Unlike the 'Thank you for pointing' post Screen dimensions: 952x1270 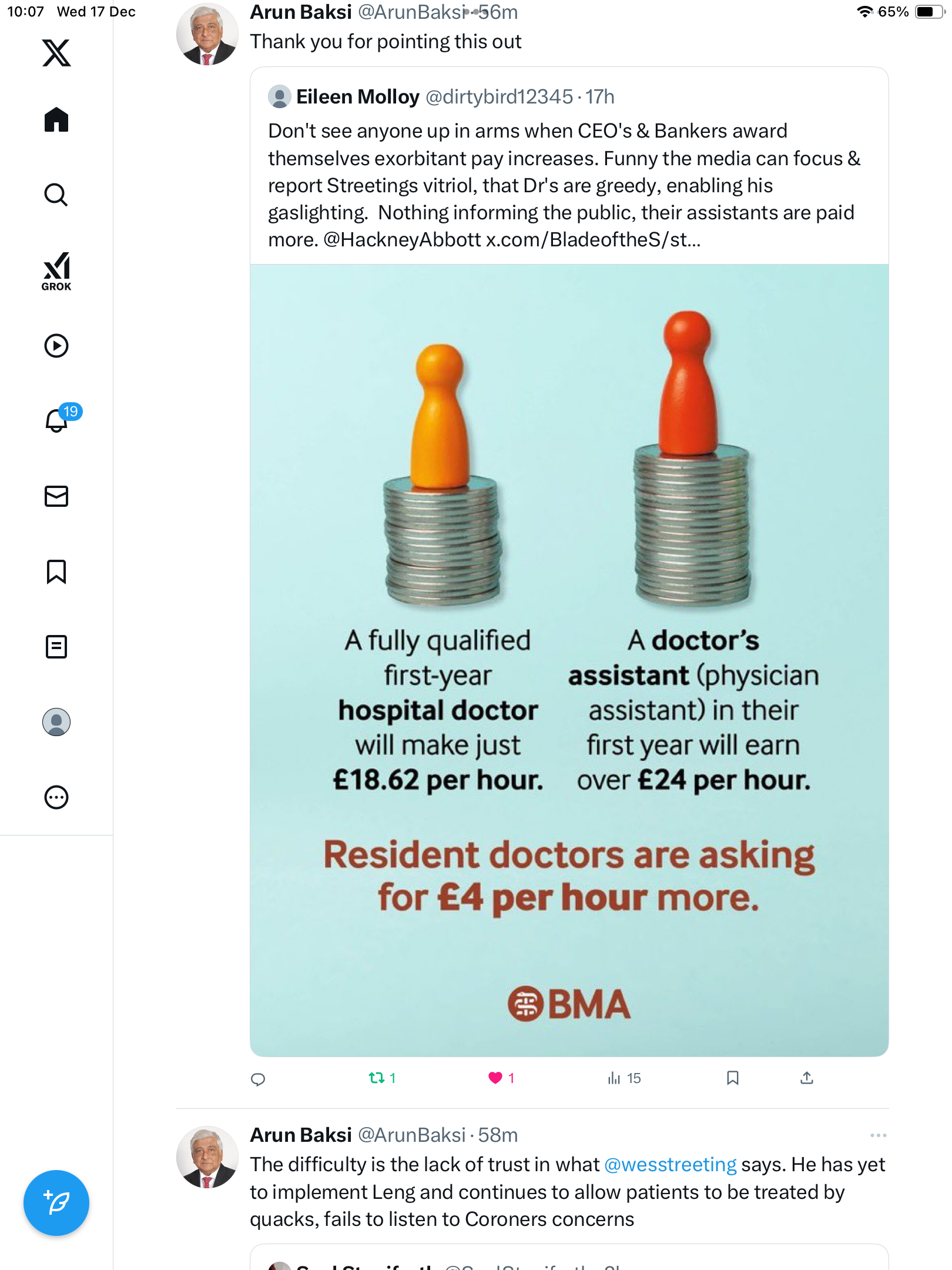coord(495,1078)
